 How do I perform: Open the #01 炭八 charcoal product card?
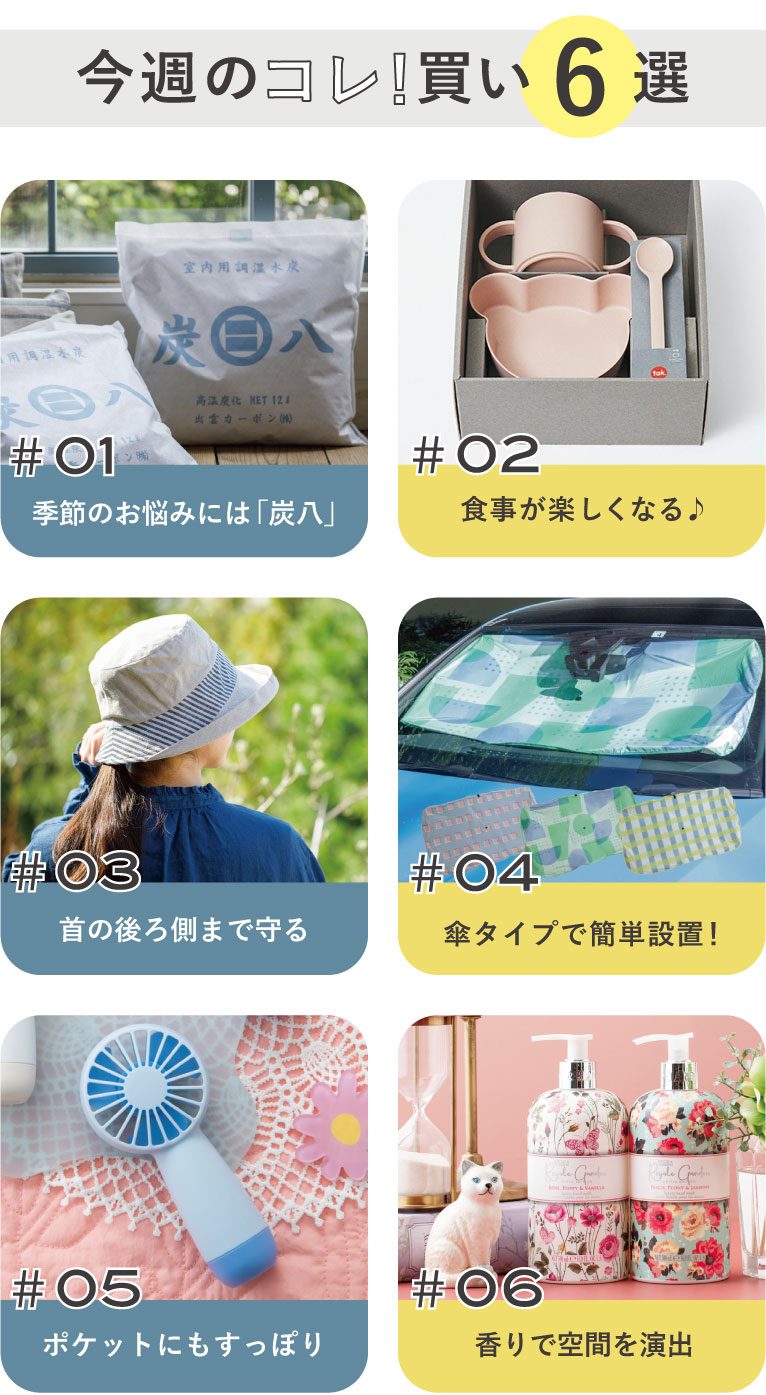point(183,368)
